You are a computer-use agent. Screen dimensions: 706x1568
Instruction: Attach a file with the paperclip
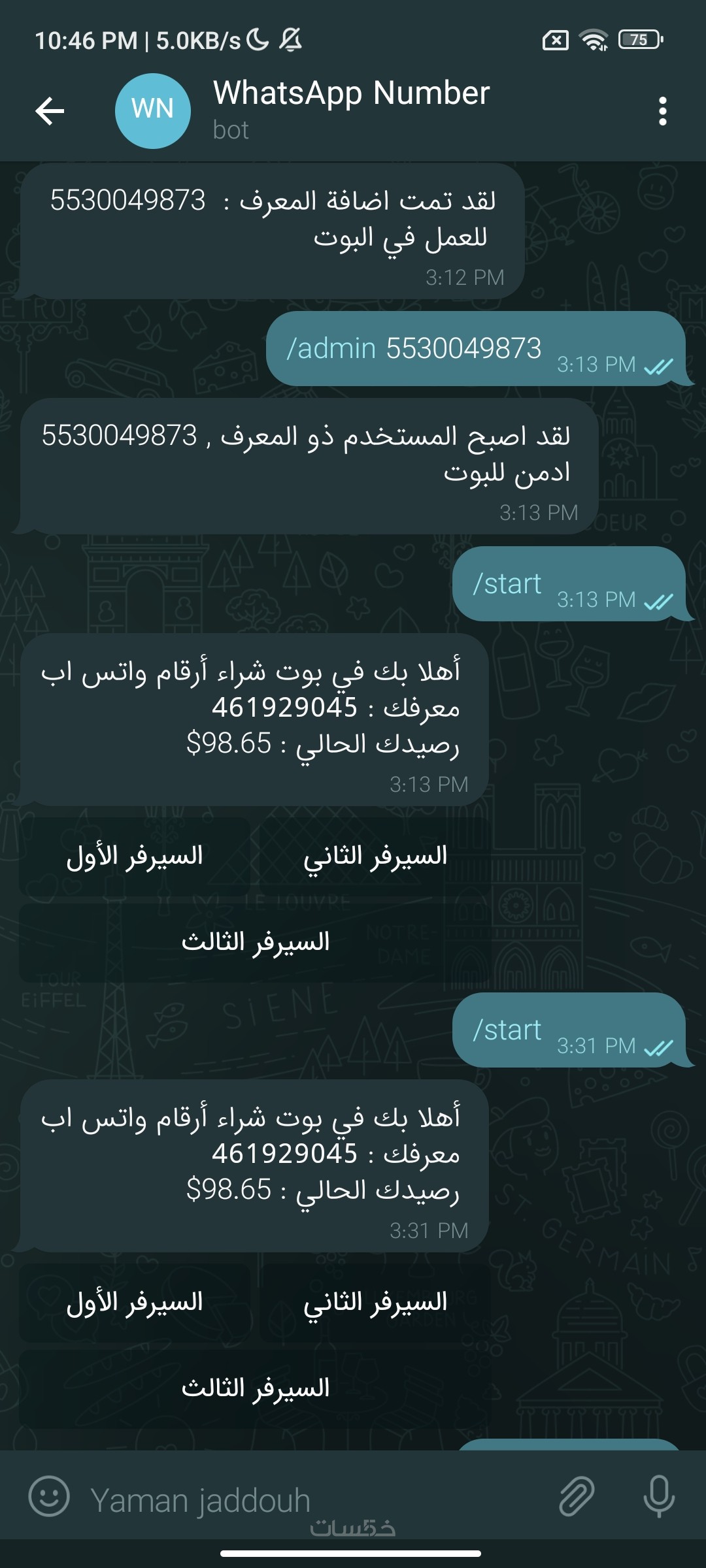577,1496
